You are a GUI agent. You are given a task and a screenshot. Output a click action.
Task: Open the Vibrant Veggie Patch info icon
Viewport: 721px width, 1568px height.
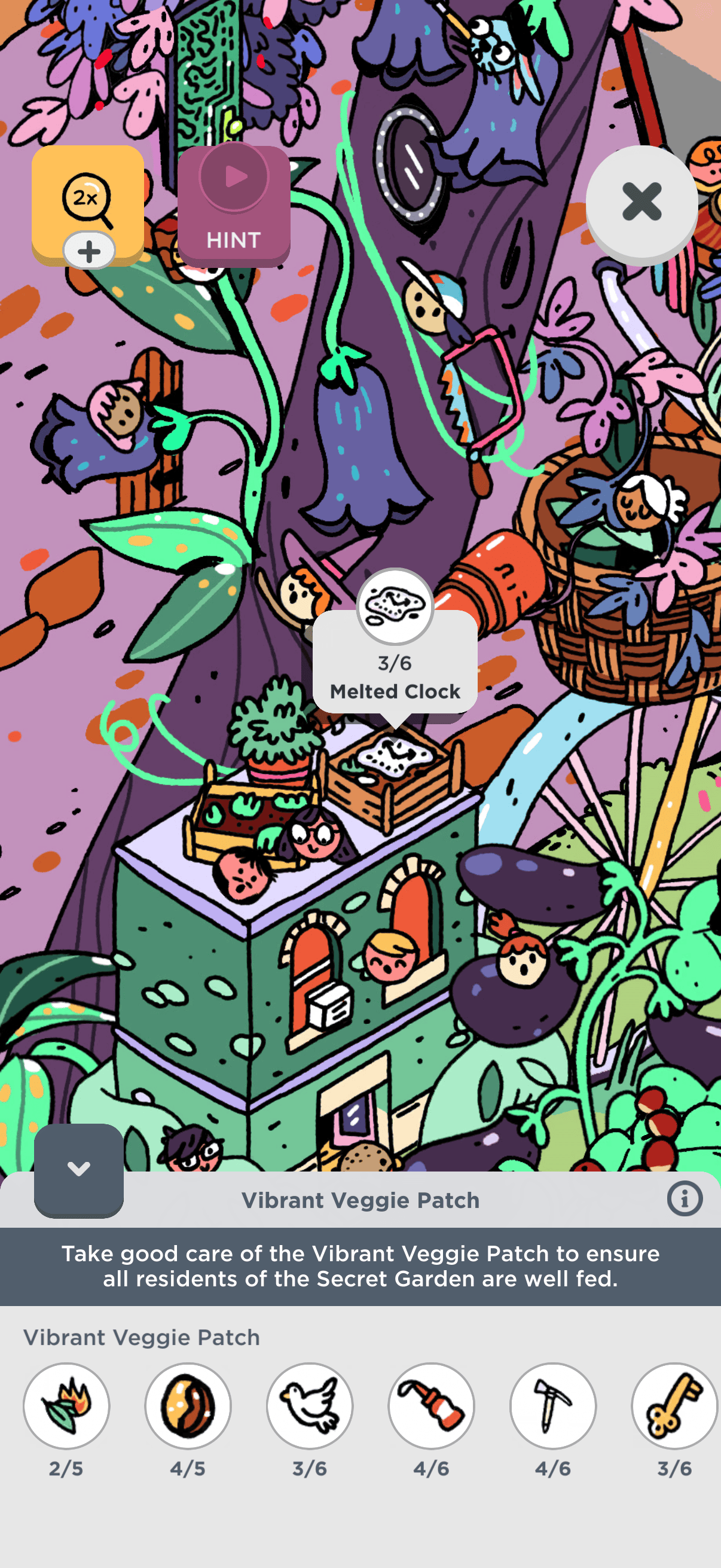[685, 1199]
